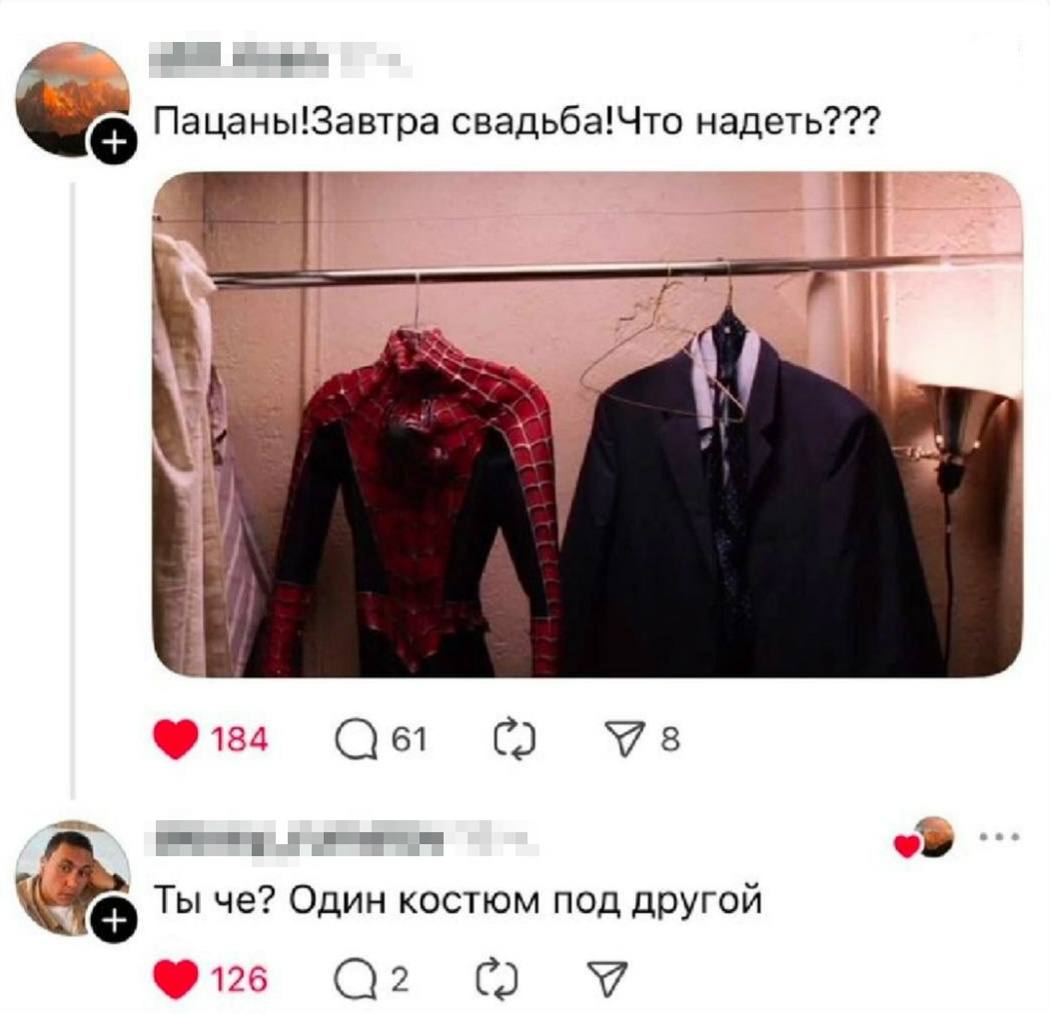Follow the wedding post author via plus badge
The height and width of the screenshot is (1014, 1050).
114,145
